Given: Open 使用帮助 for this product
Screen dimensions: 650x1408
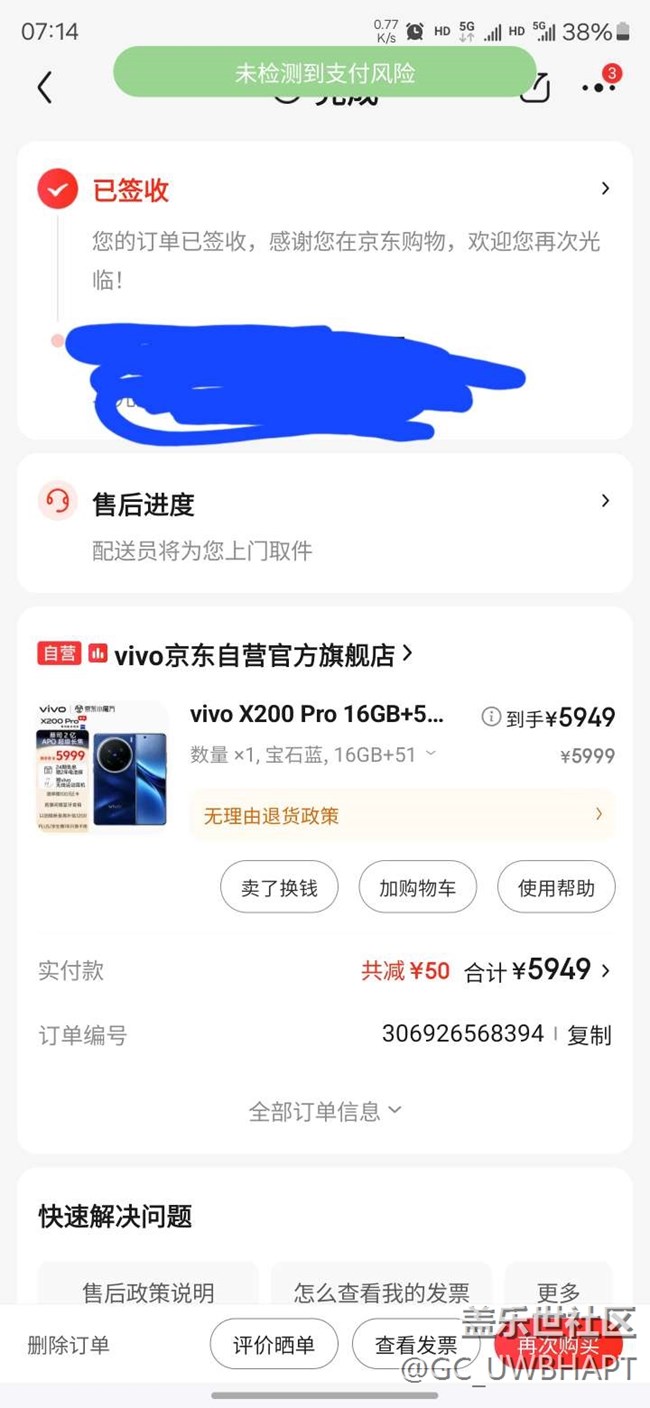Looking at the screenshot, I should tap(556, 887).
